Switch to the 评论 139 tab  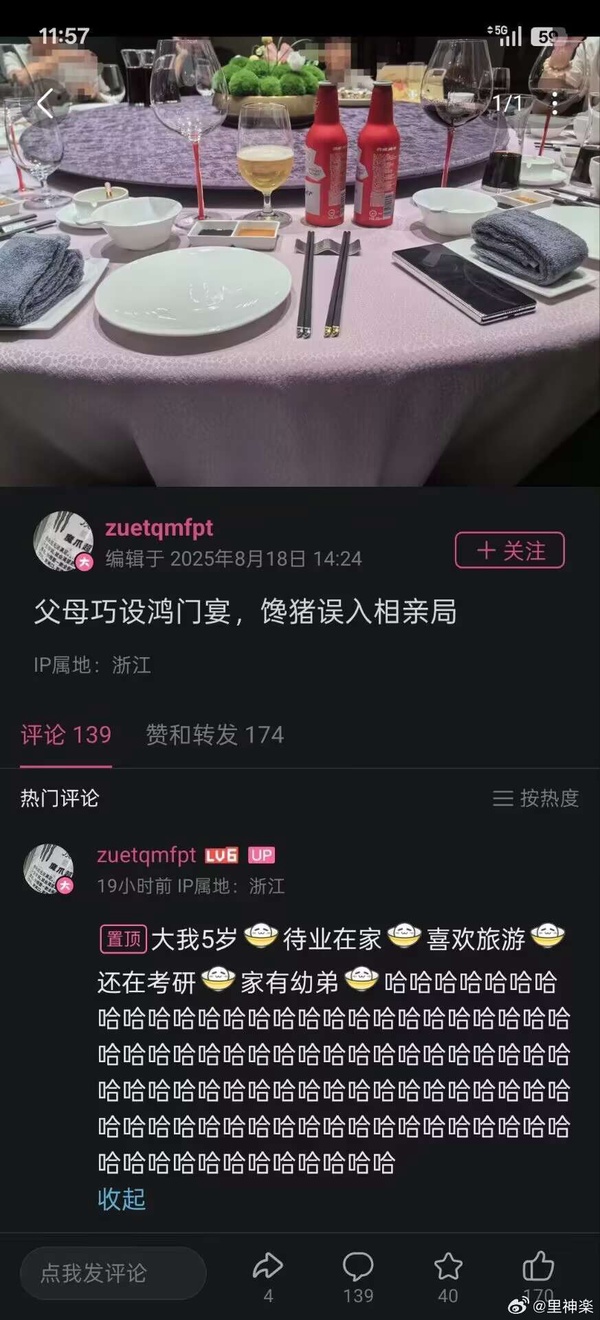[x=66, y=735]
